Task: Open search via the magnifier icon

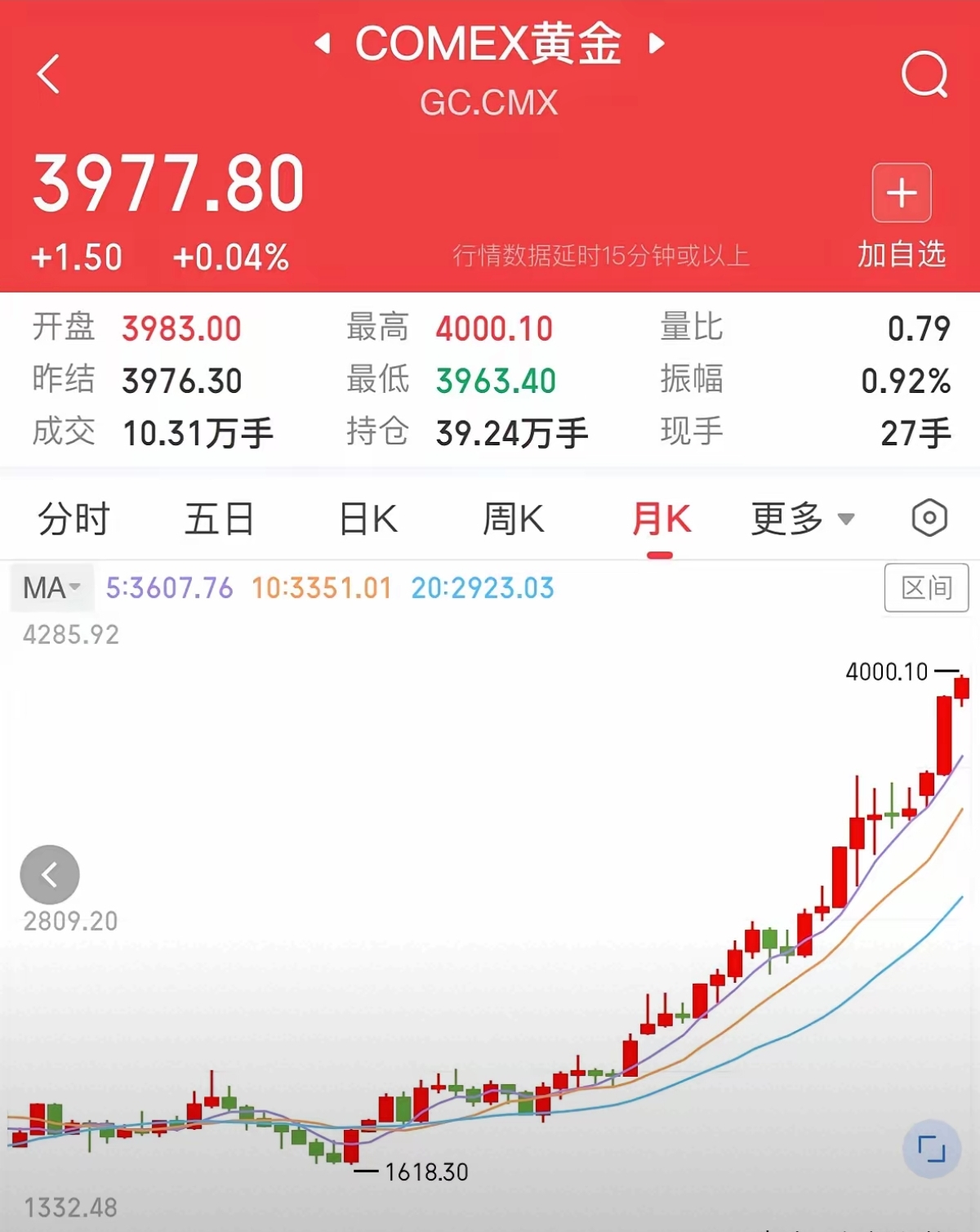Action: (x=924, y=75)
